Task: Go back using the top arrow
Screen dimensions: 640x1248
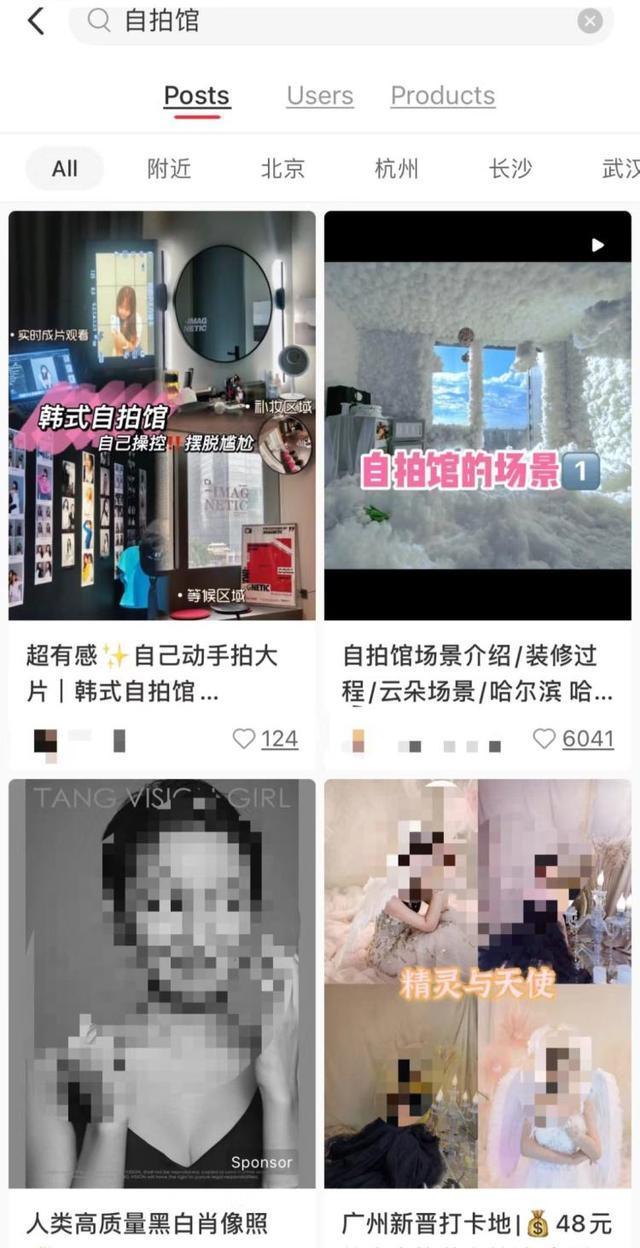Action: click(x=36, y=21)
